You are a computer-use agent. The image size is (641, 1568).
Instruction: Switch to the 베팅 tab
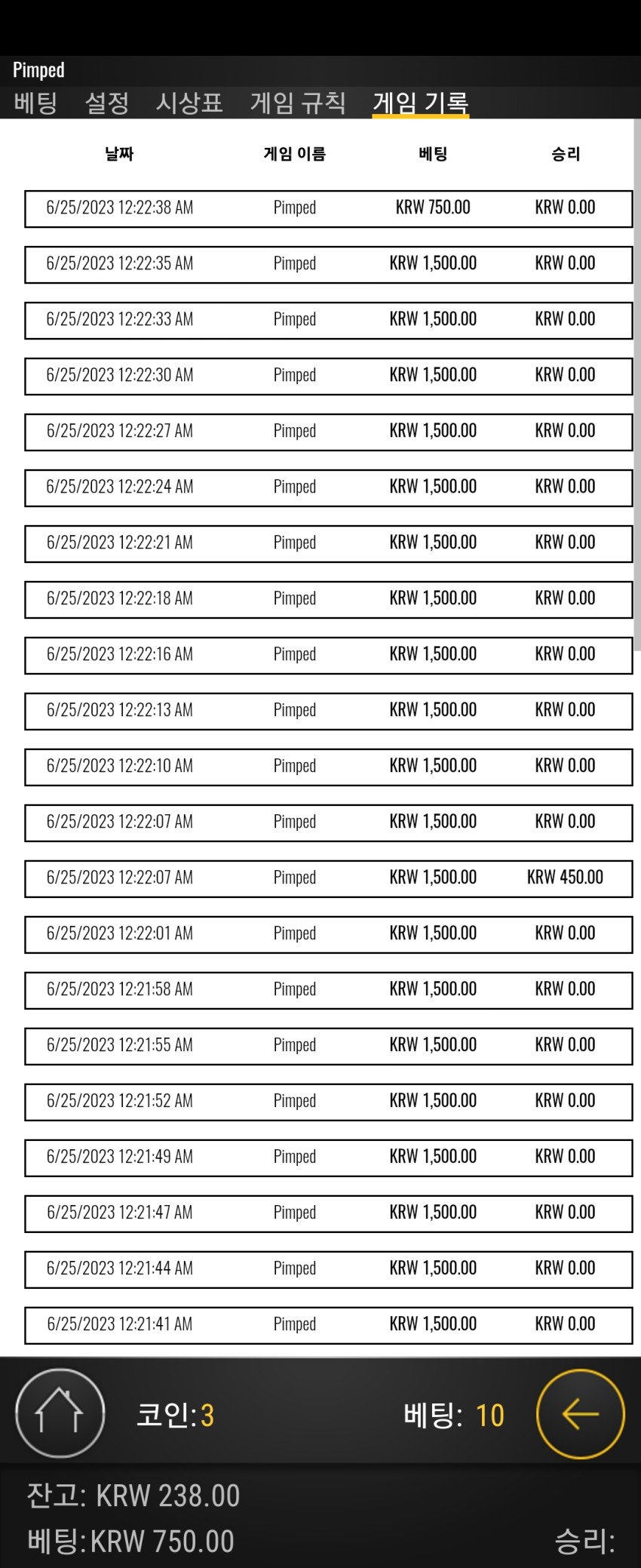click(35, 103)
